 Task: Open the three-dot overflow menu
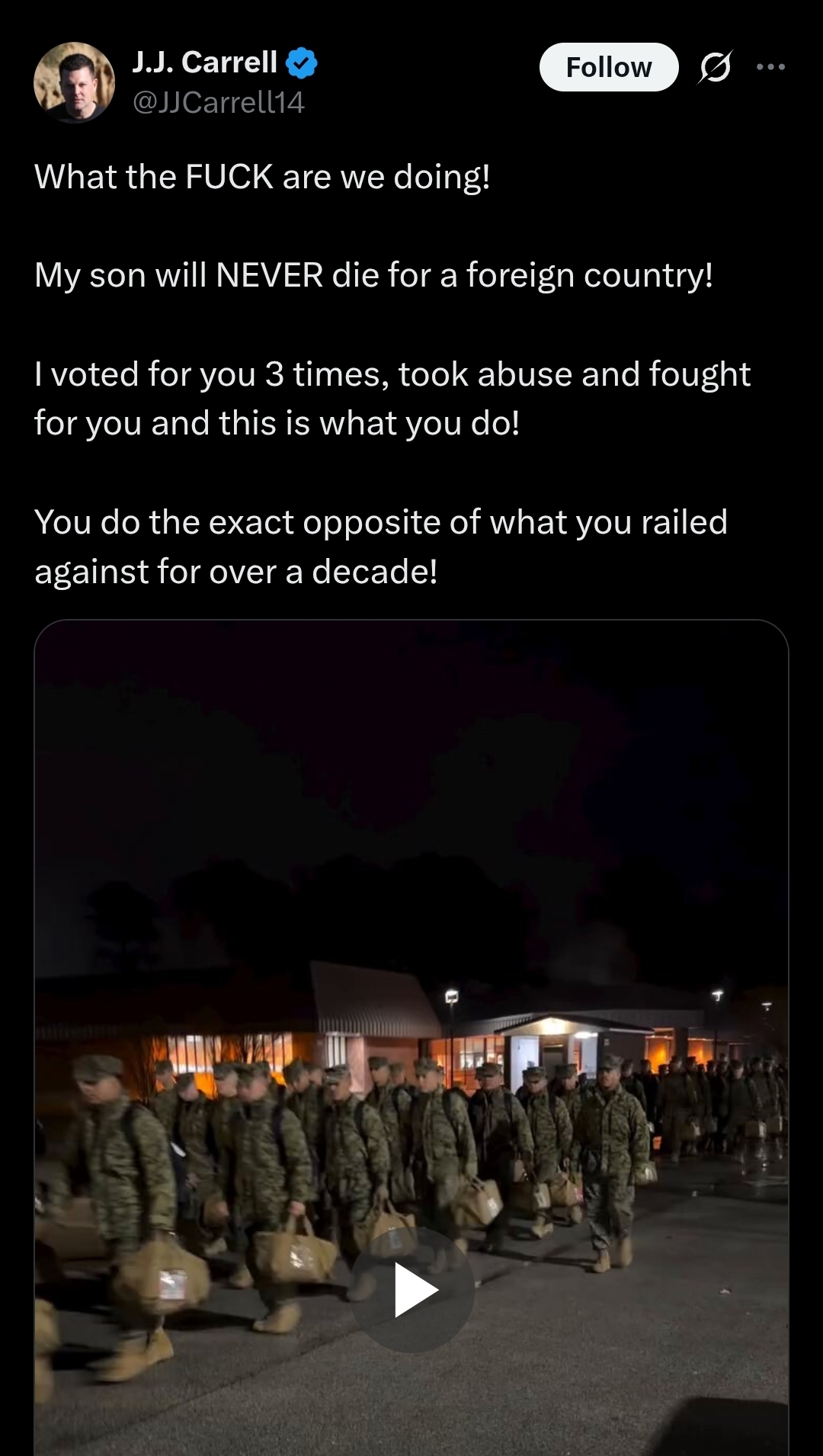770,67
